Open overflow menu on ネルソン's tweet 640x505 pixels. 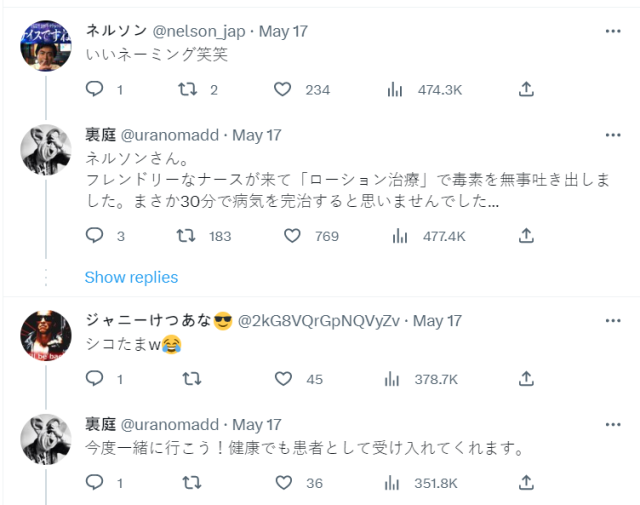(x=613, y=31)
